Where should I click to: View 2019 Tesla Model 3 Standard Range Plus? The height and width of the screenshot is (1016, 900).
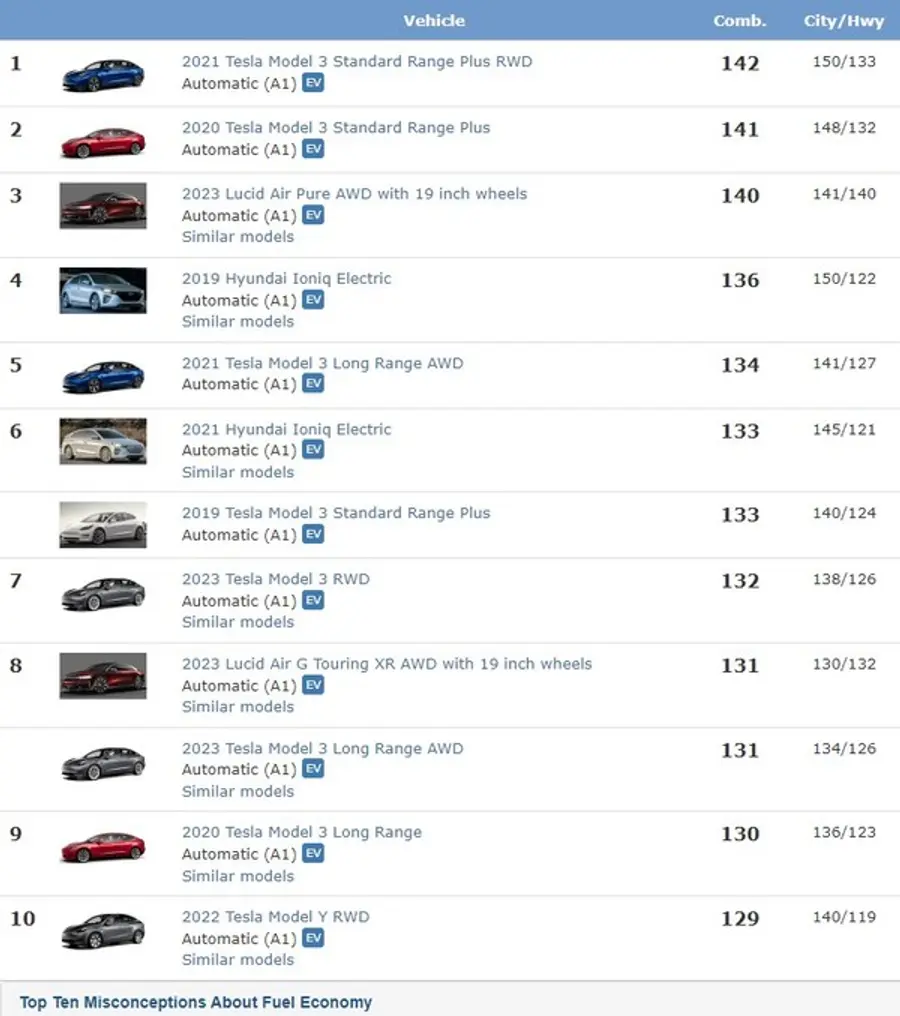336,513
